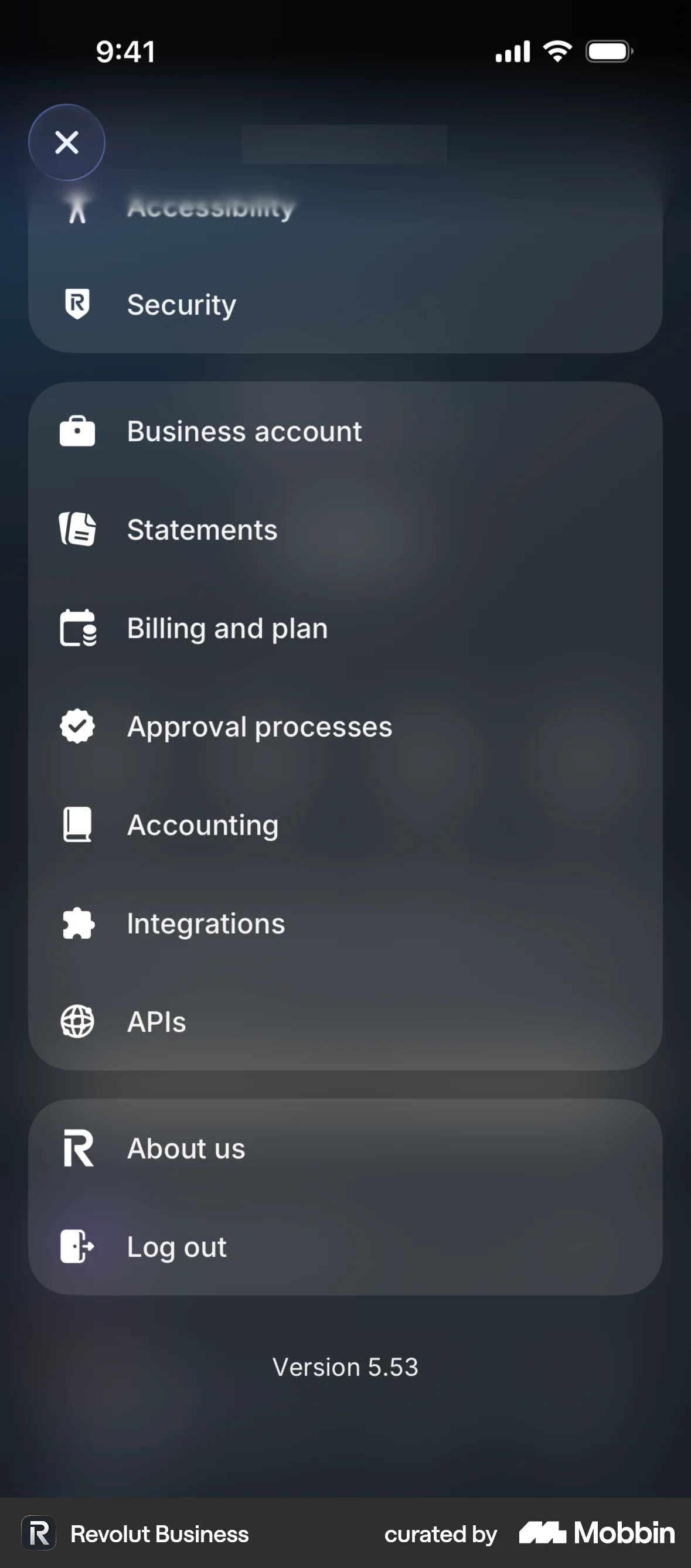Tap the Statements documents icon

click(x=77, y=529)
